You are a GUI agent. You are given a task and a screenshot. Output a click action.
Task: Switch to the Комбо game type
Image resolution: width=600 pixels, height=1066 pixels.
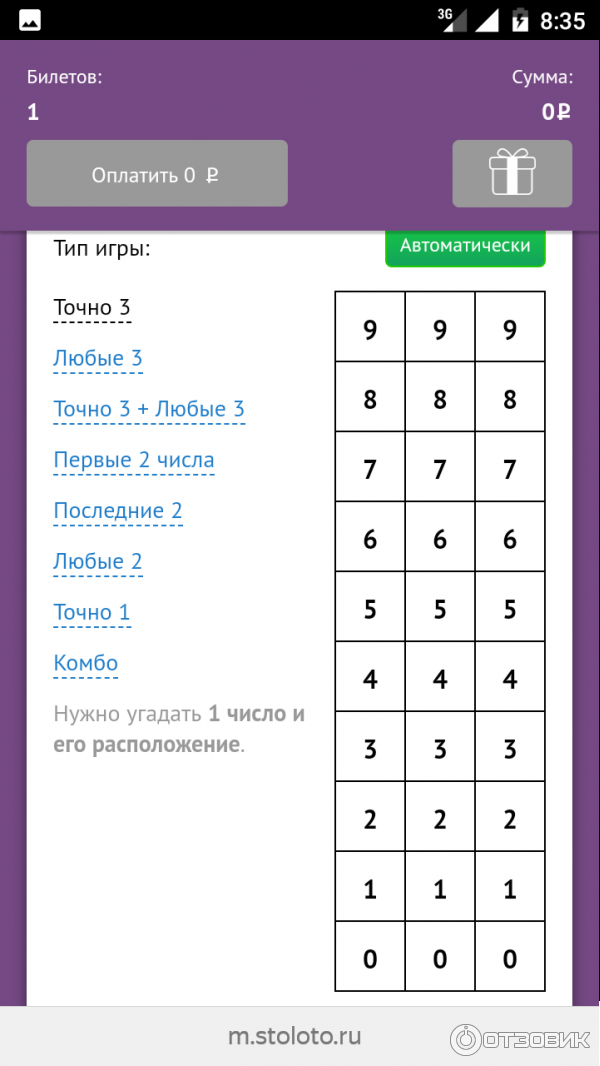[x=86, y=664]
